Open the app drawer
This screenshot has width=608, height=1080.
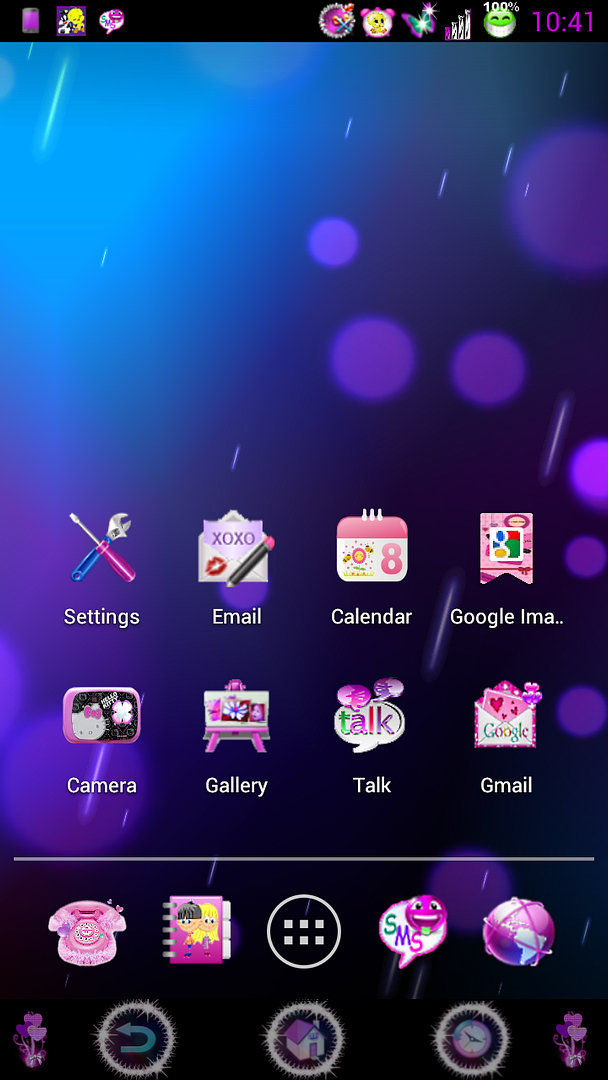click(304, 931)
